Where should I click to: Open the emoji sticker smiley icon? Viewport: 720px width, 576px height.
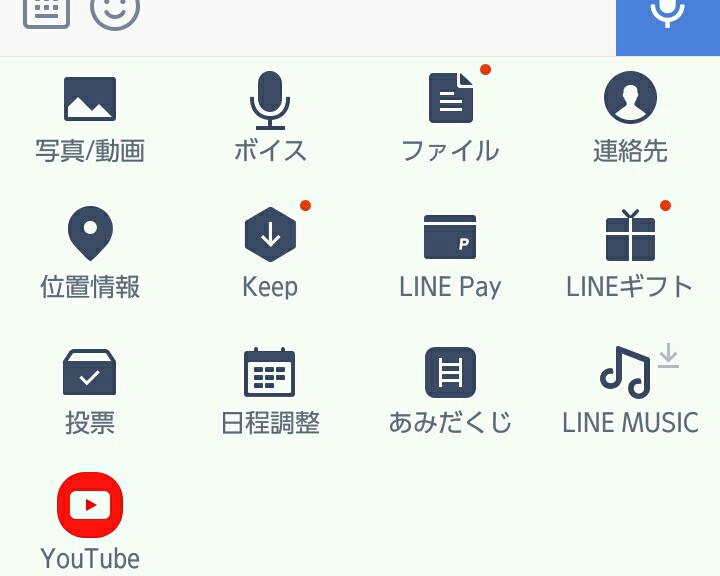[x=115, y=10]
